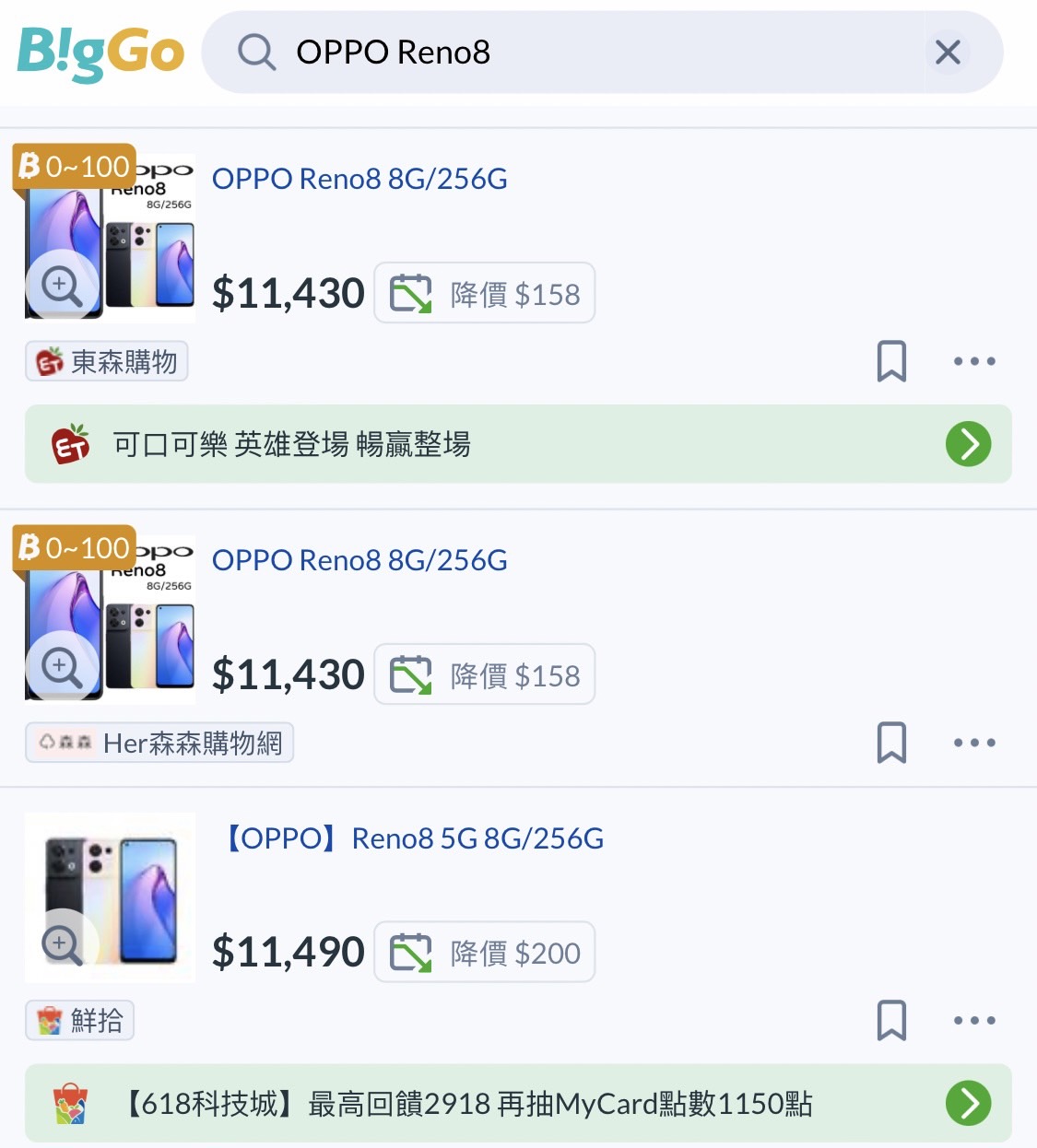The width and height of the screenshot is (1037, 1148).
Task: Open the 618科技城 promotion banner
Action: point(518,1103)
